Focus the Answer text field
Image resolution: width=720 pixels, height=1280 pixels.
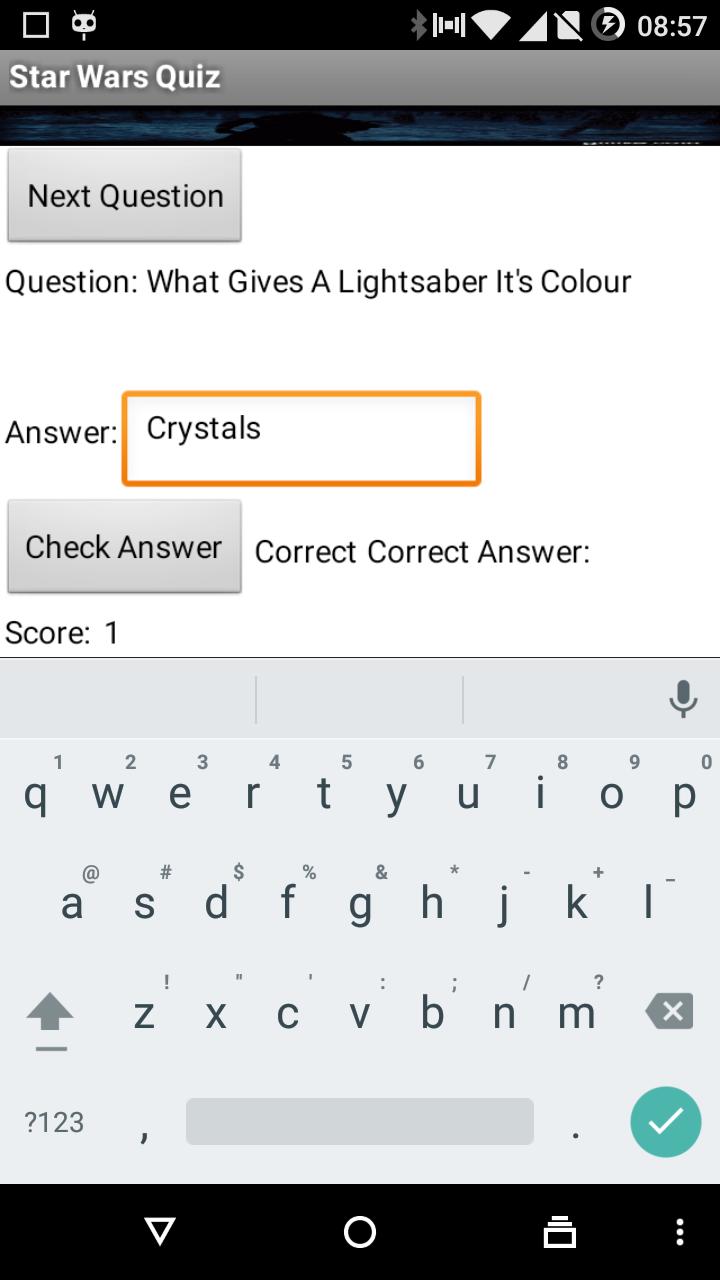301,439
